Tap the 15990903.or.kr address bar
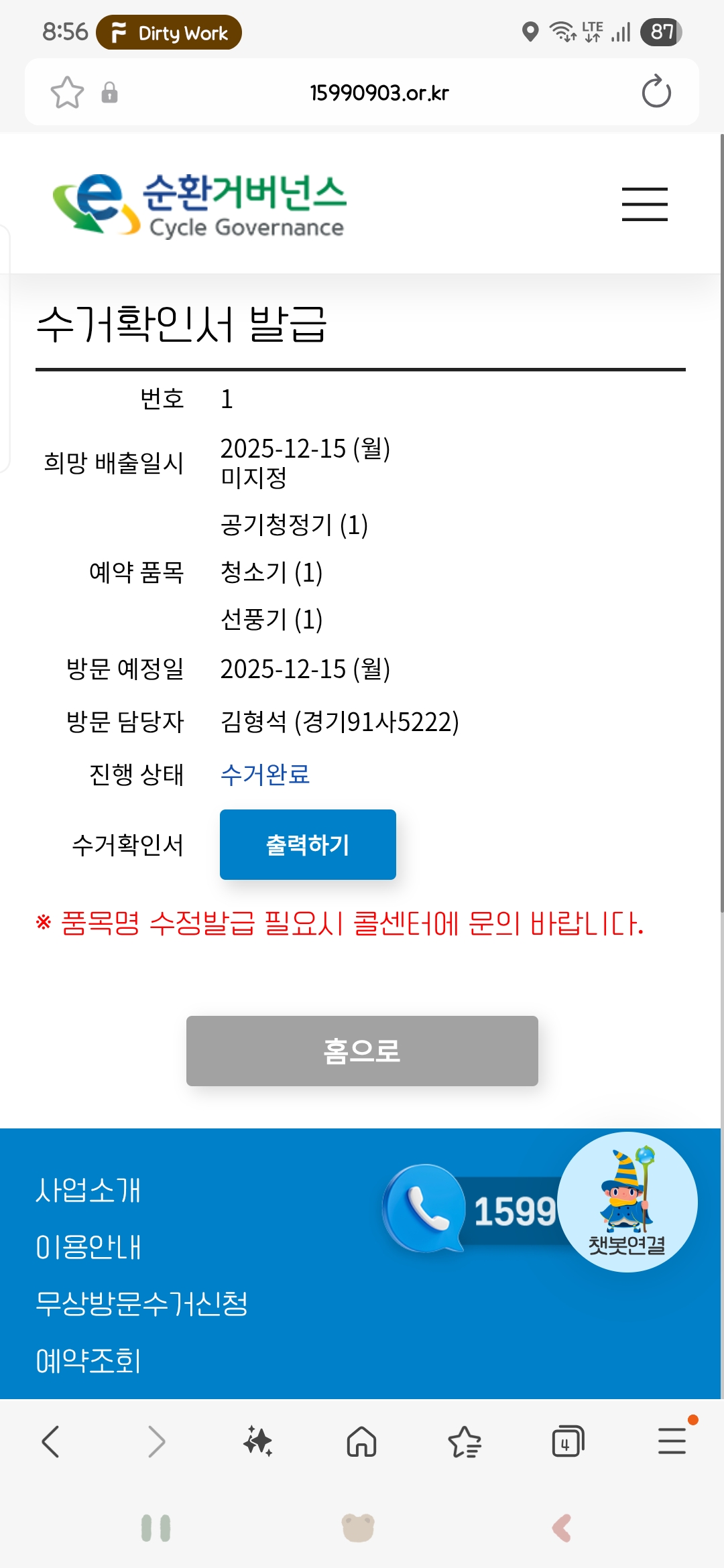The height and width of the screenshot is (1568, 724). click(x=379, y=92)
